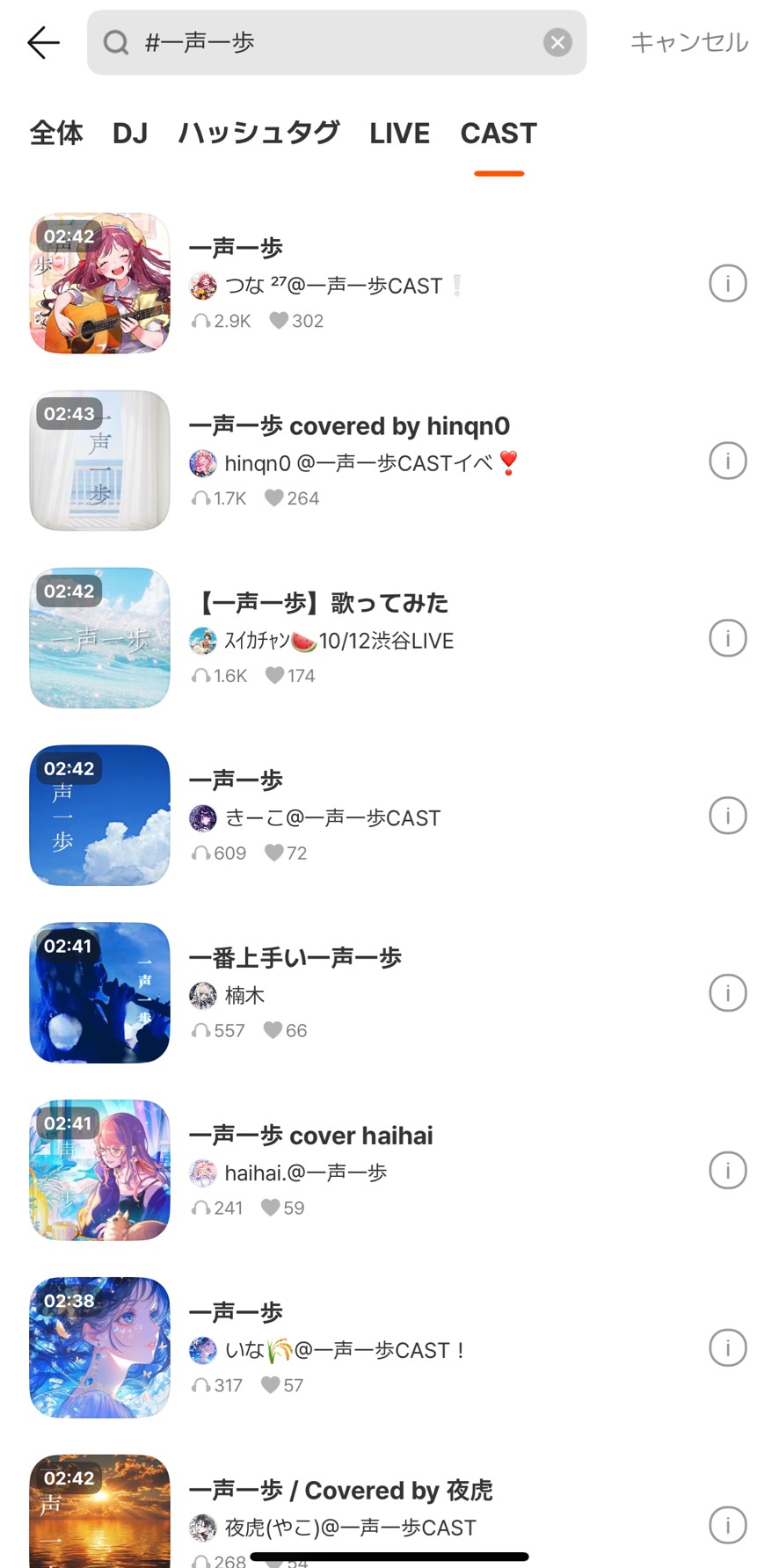Clear the search text

pos(557,42)
